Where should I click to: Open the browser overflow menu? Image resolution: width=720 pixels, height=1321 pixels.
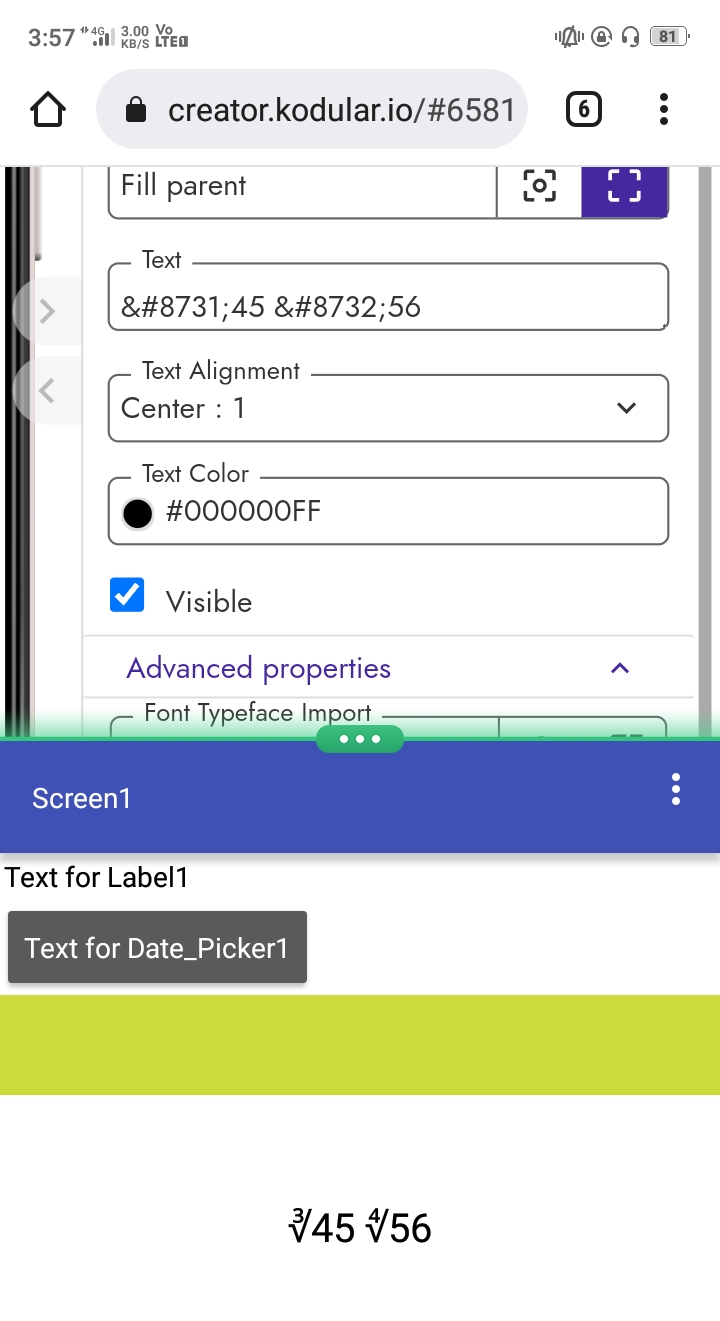(664, 109)
